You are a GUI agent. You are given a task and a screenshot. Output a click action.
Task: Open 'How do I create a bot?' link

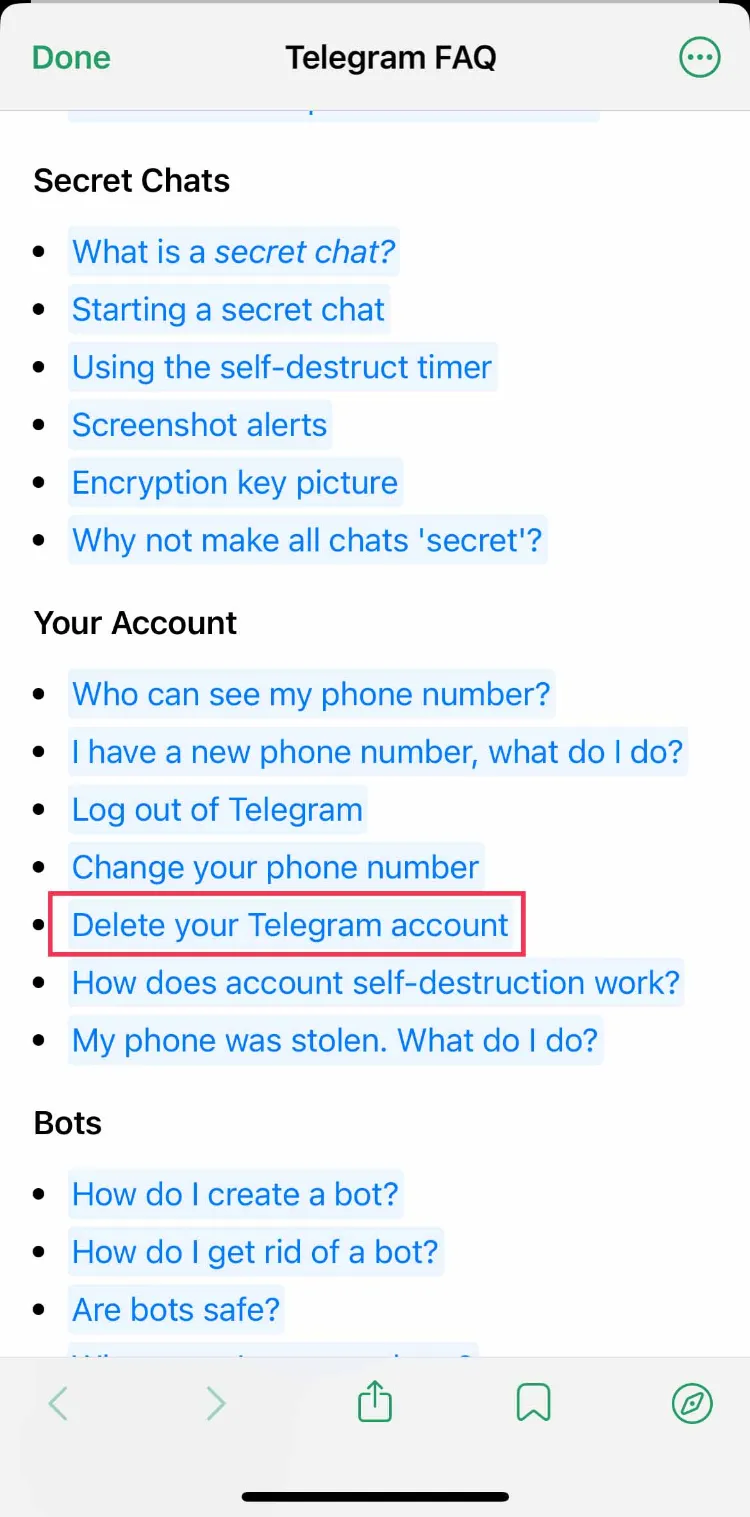tap(235, 1194)
